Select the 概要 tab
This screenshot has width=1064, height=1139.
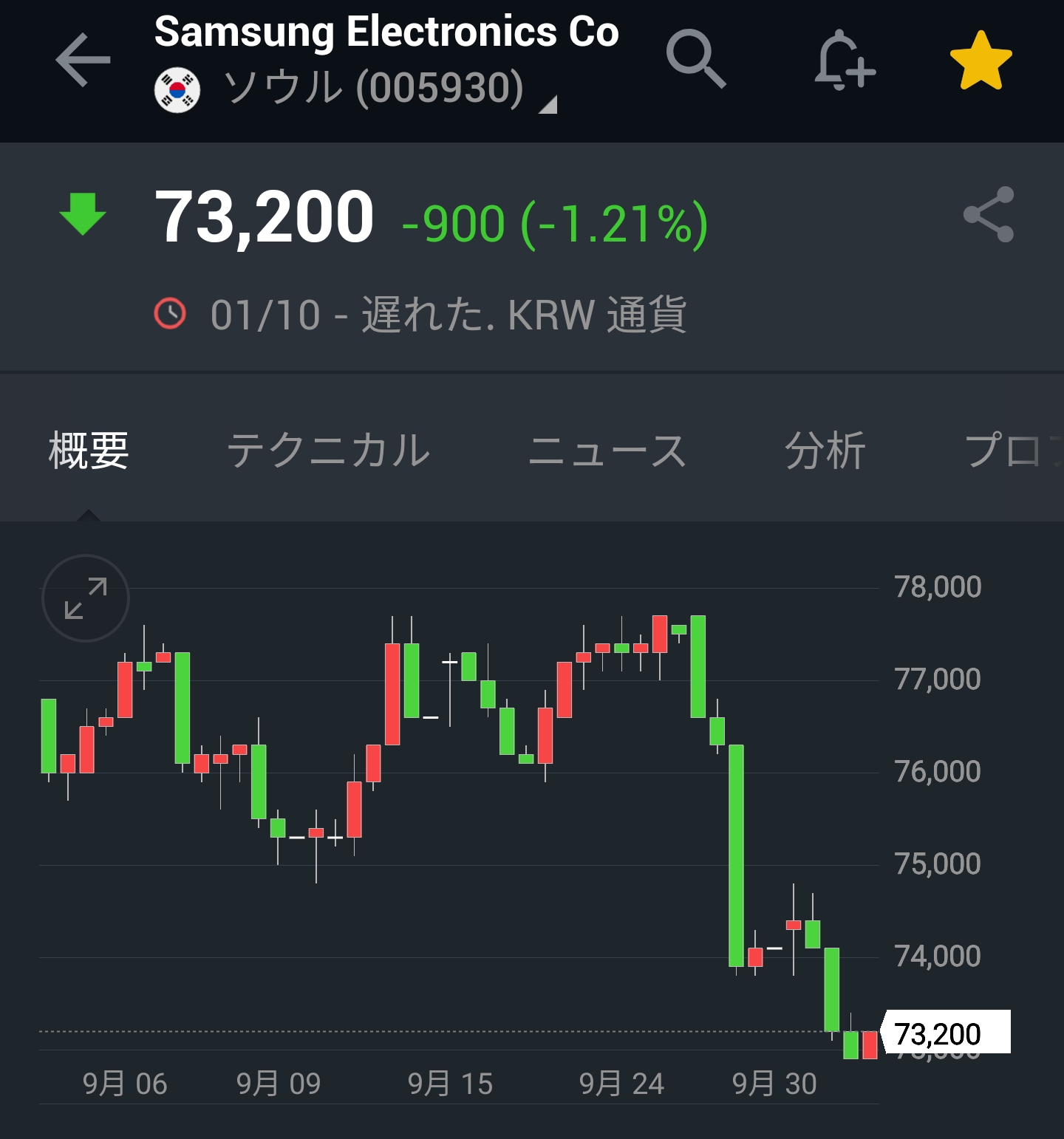pos(89,450)
